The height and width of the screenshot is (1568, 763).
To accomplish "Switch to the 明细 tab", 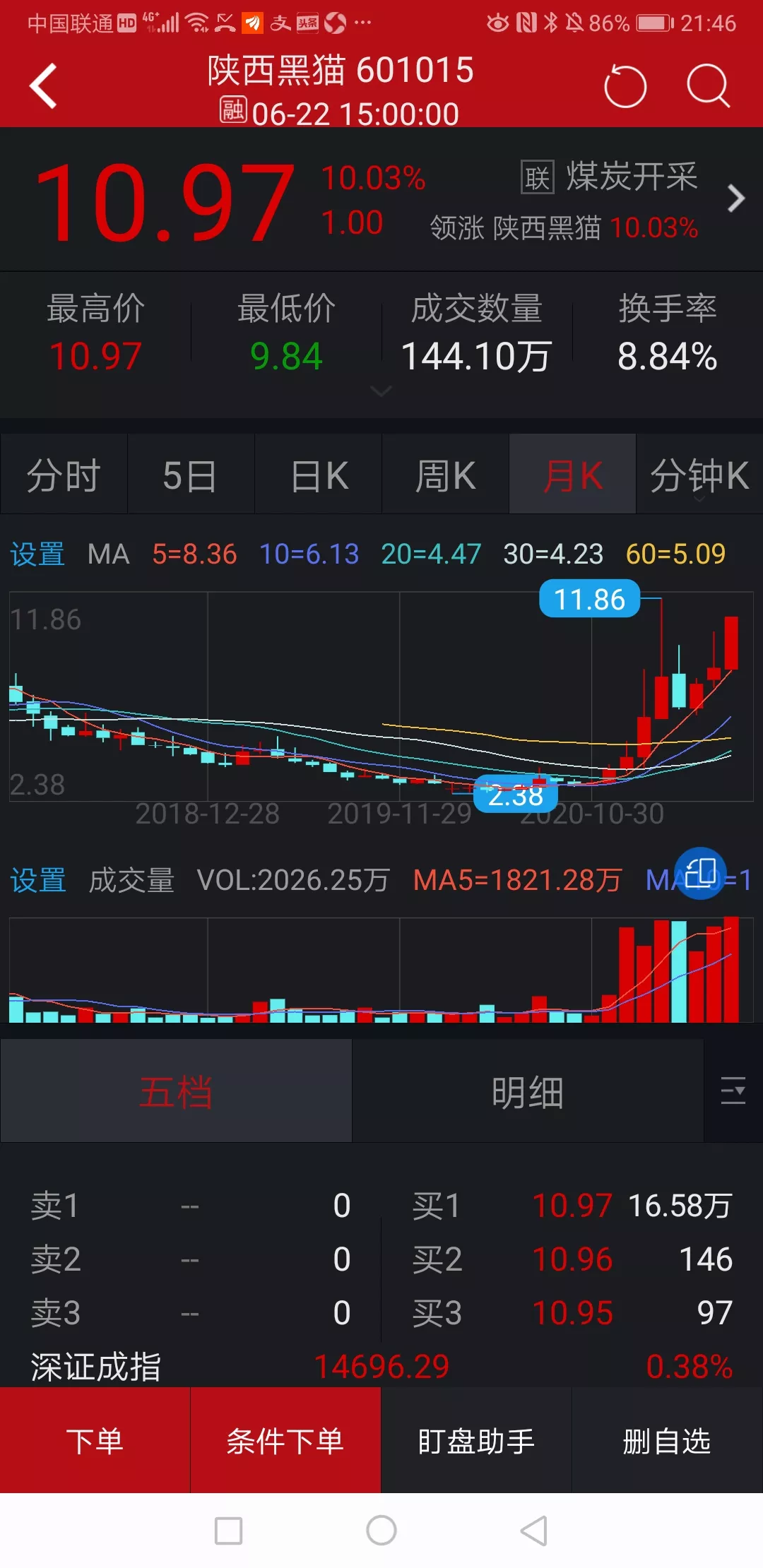I will coord(527,1093).
